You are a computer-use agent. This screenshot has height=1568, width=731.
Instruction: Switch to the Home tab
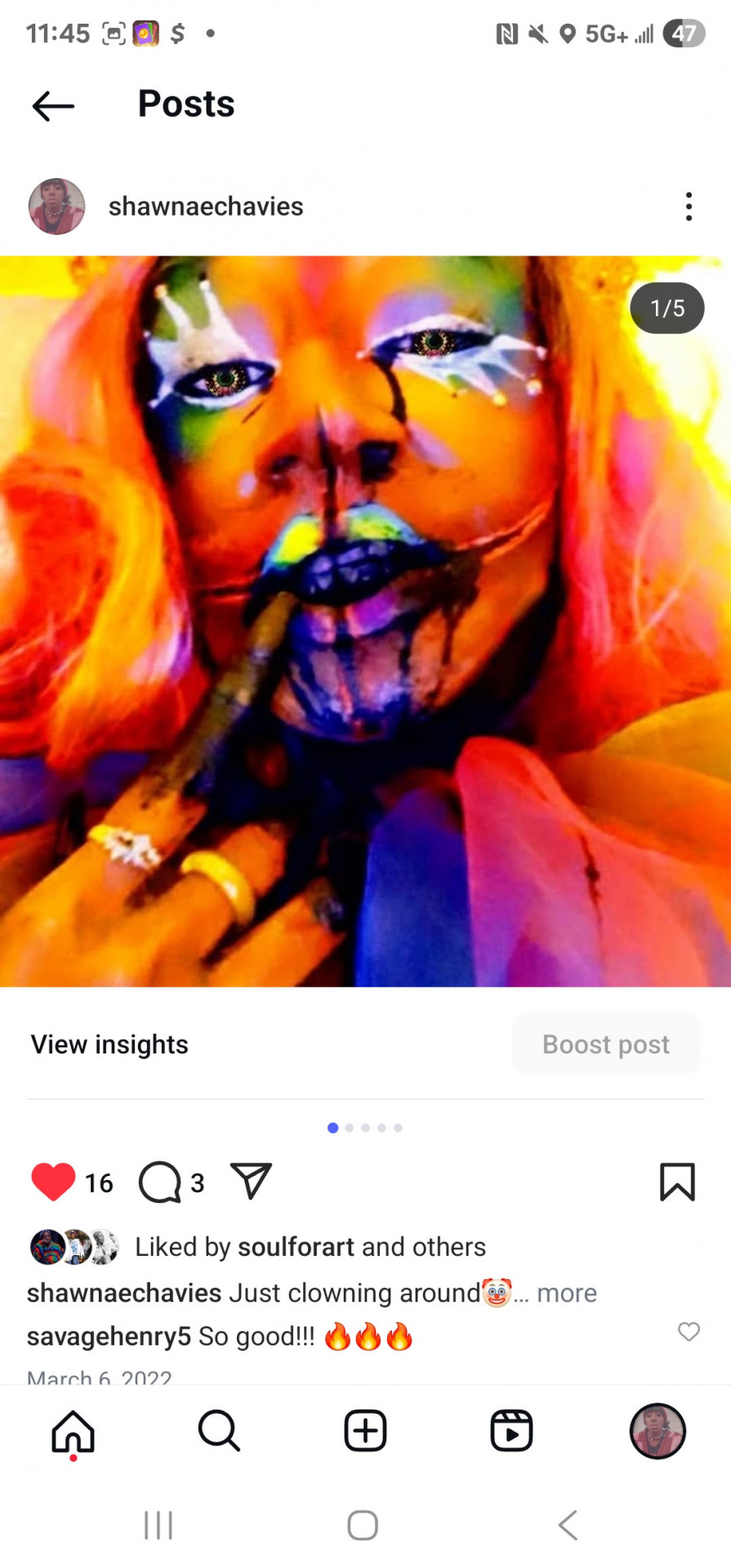coord(74,1432)
